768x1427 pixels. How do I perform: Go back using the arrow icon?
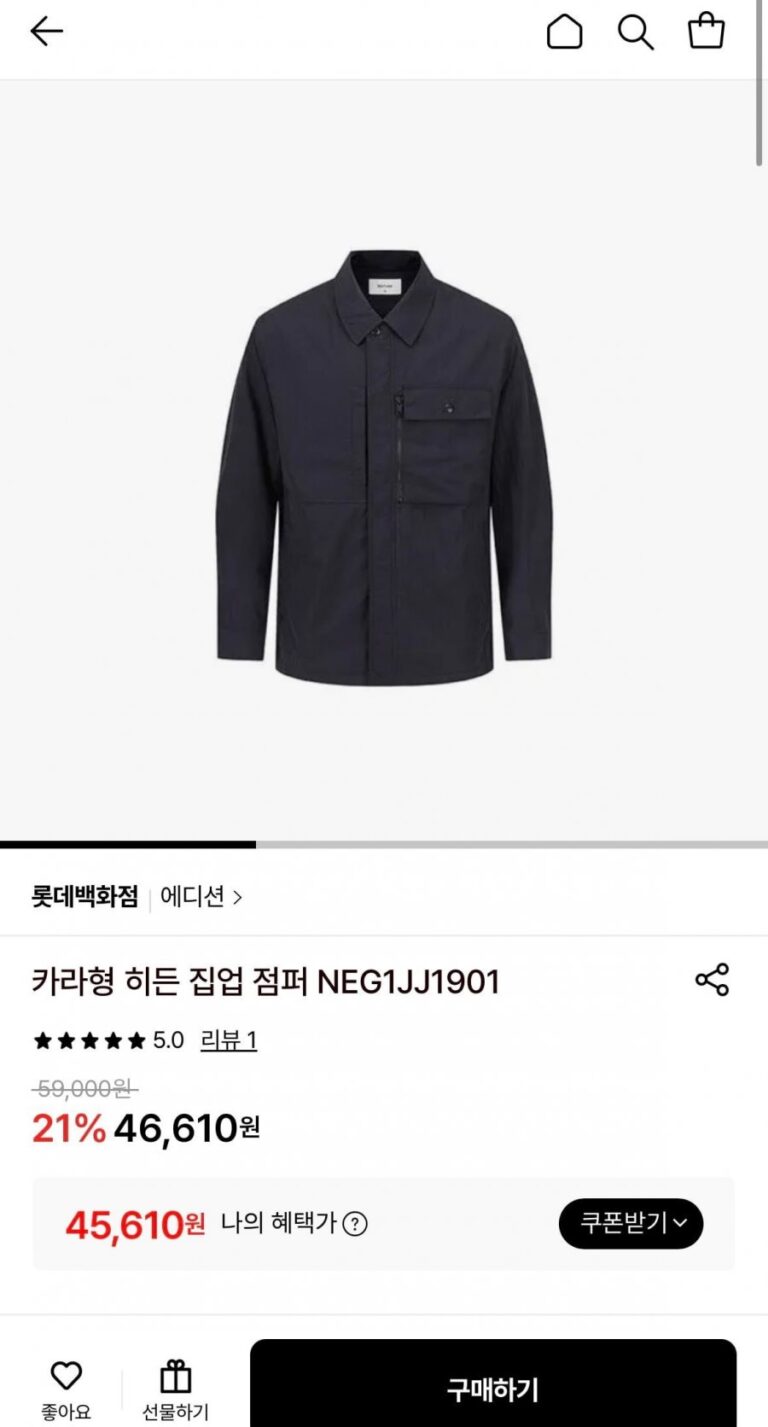[x=46, y=32]
